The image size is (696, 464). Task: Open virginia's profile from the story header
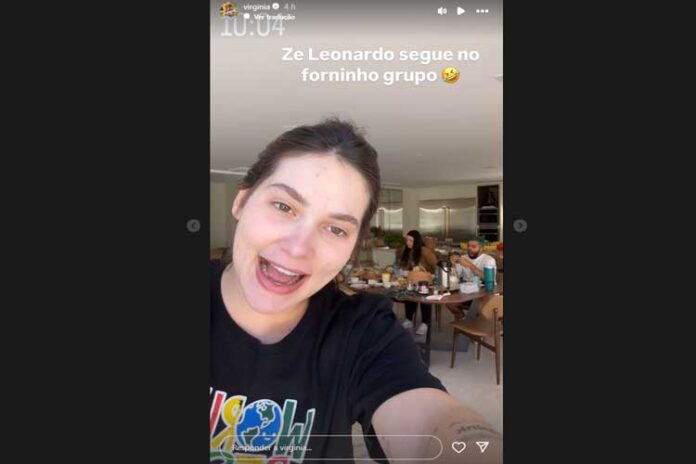[x=257, y=7]
